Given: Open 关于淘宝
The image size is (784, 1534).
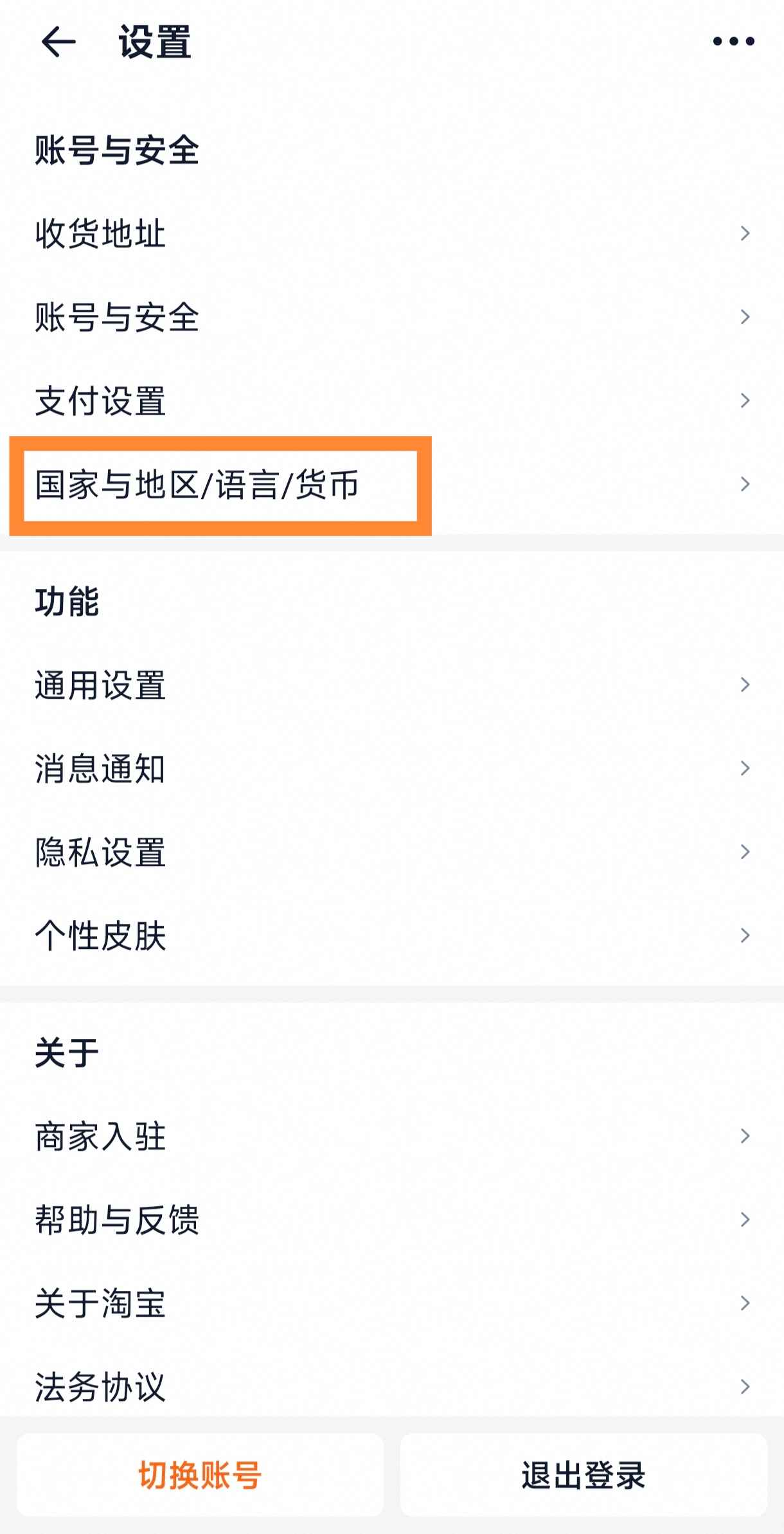Looking at the screenshot, I should (392, 1303).
